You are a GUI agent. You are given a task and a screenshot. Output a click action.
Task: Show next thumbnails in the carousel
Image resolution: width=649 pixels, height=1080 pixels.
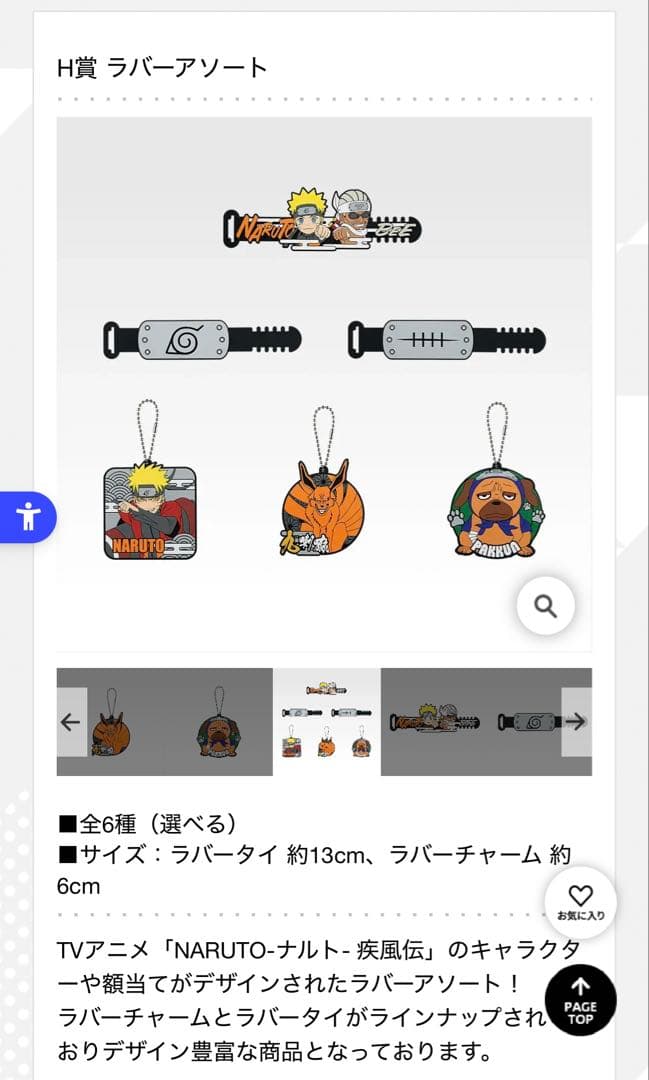[x=576, y=722]
